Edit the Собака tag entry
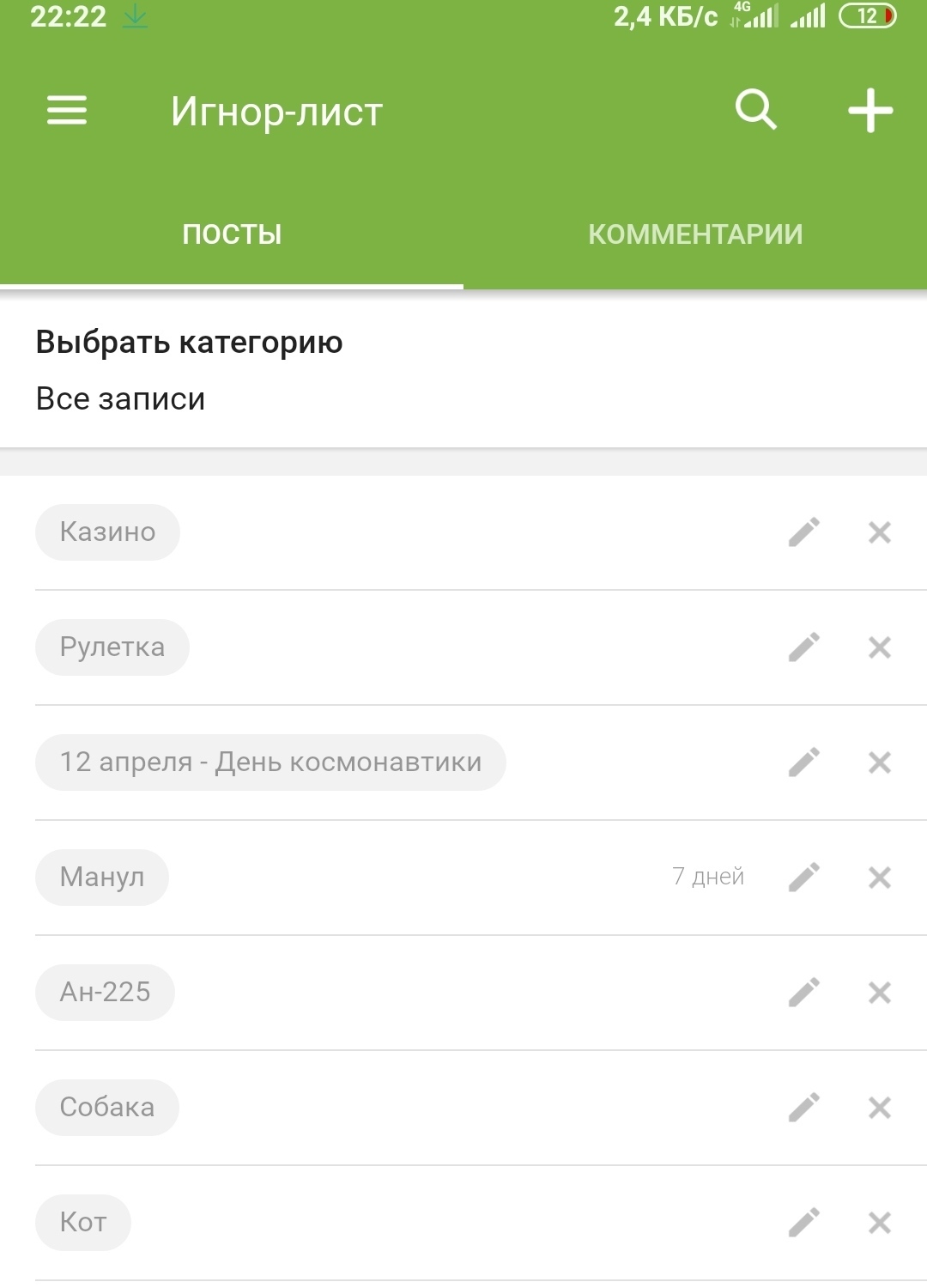Image resolution: width=927 pixels, height=1288 pixels. coord(804,1108)
